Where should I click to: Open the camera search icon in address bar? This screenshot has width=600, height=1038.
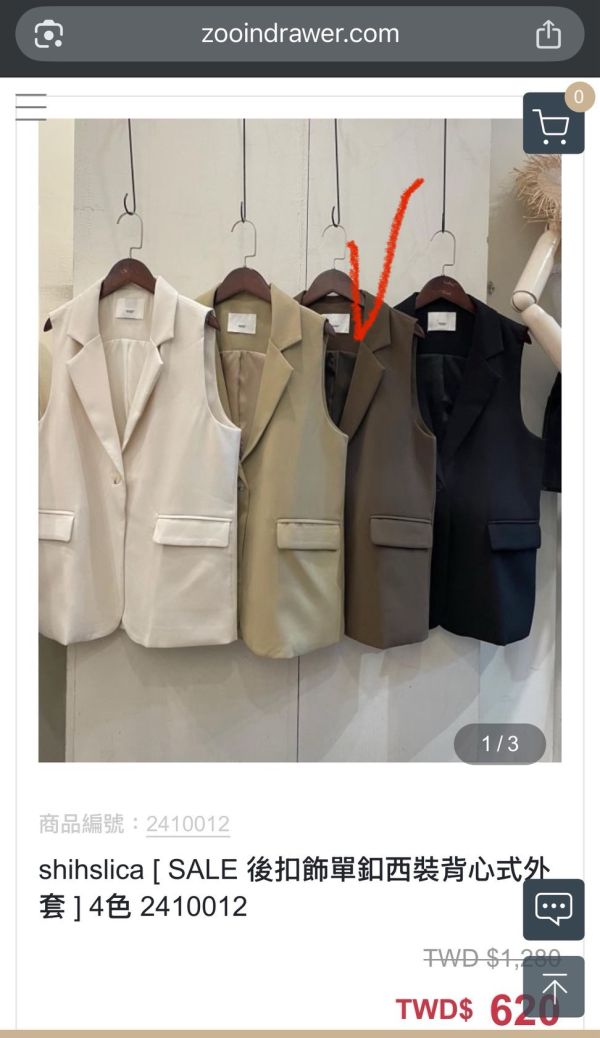[49, 34]
